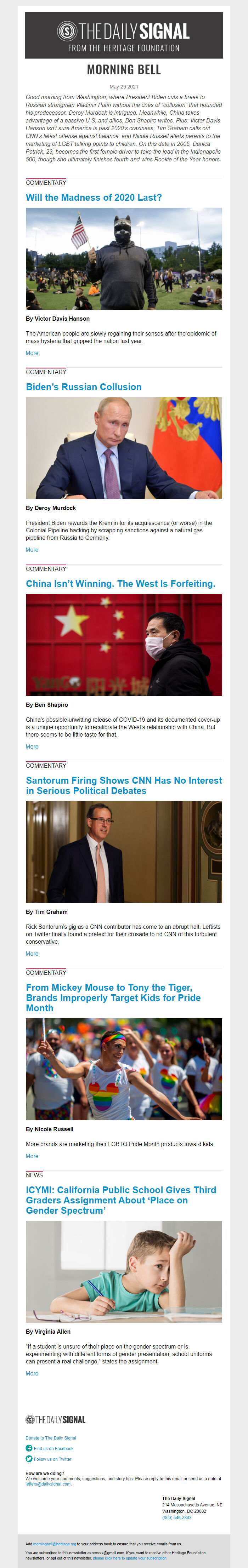The image size is (248, 1568).
Task: Open Follow us on Twitter
Action: 52,1458
